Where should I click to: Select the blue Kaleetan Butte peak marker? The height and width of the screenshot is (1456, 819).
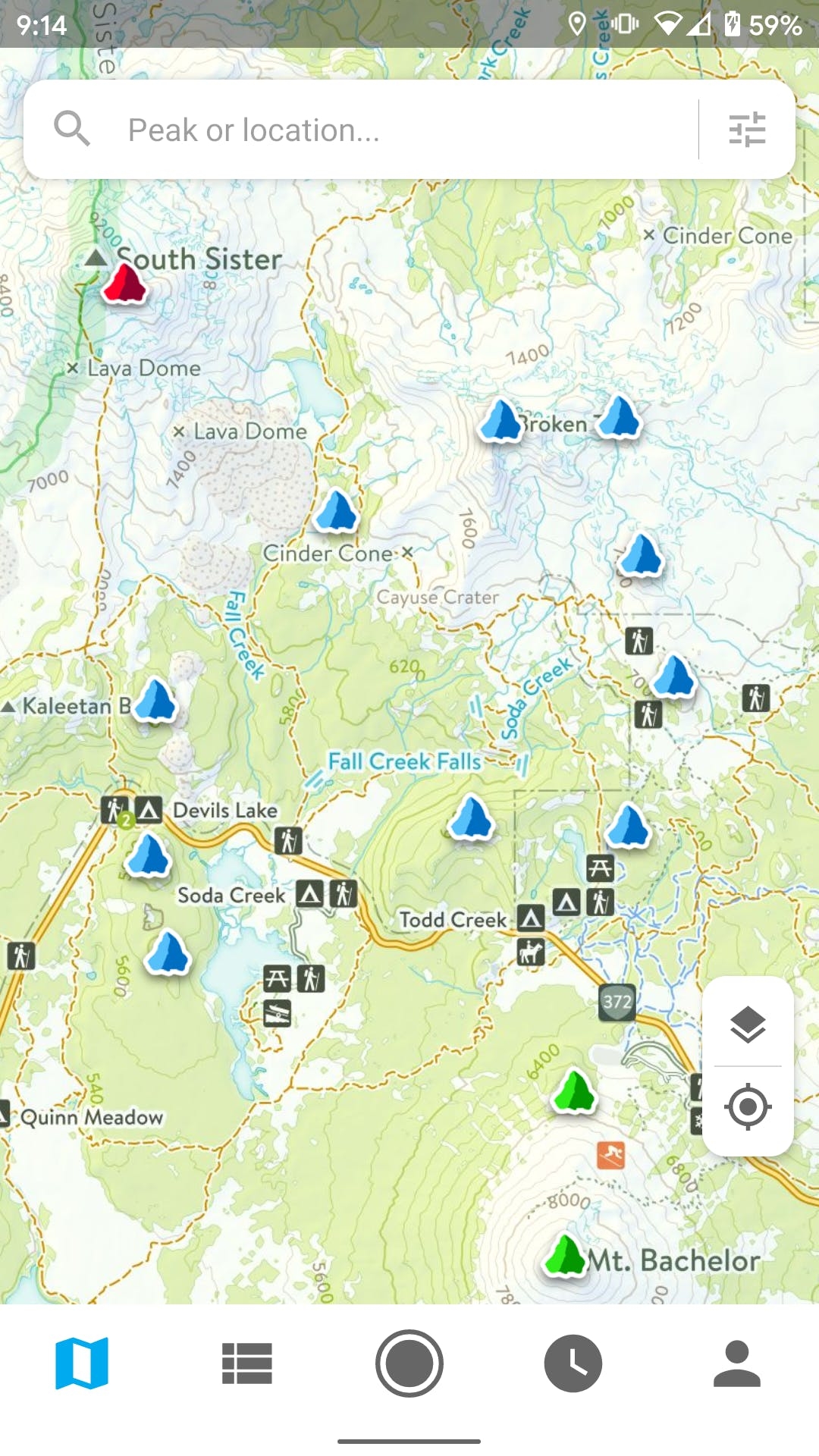click(155, 700)
